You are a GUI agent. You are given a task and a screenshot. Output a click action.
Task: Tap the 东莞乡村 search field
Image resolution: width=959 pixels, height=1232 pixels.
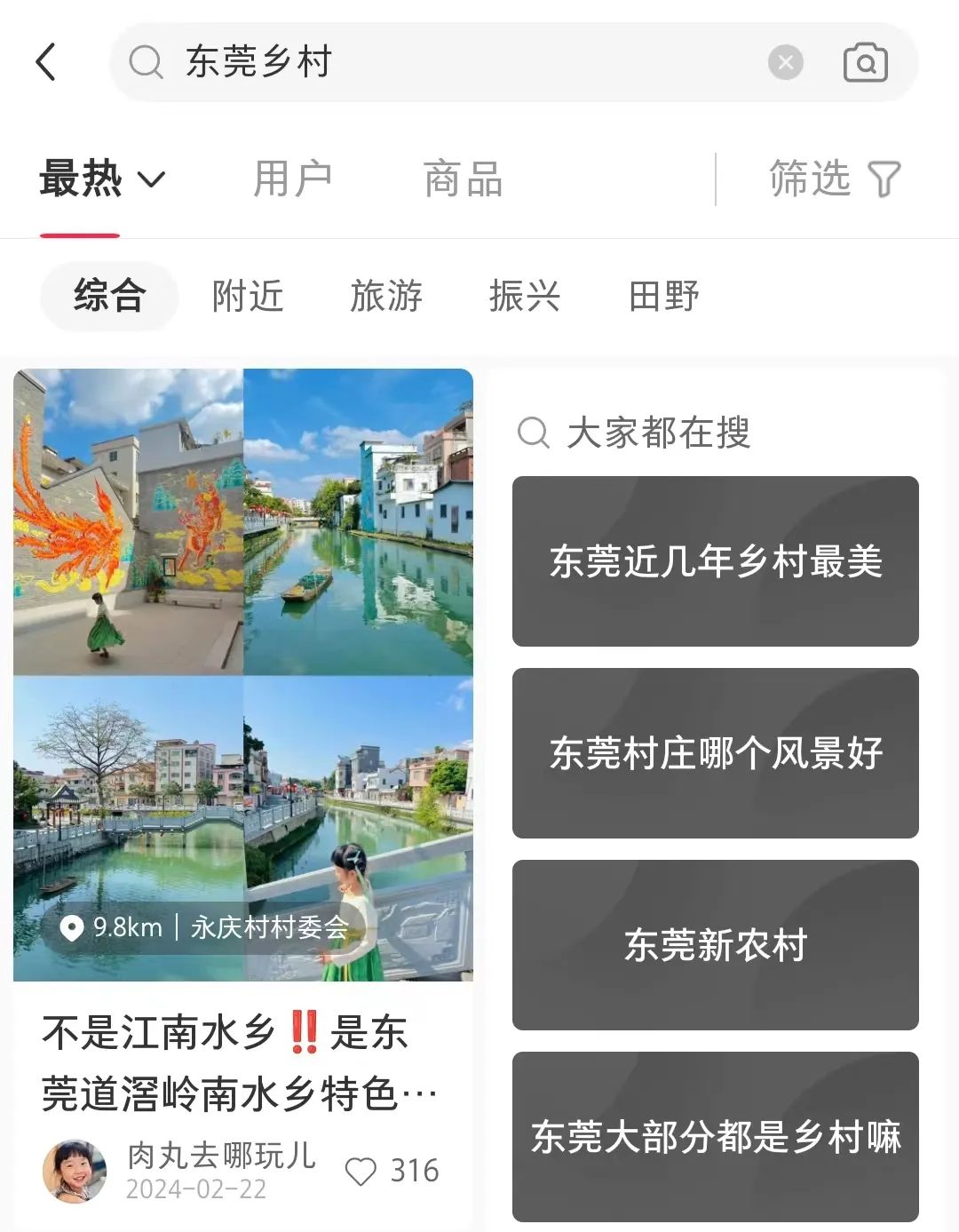[444, 62]
